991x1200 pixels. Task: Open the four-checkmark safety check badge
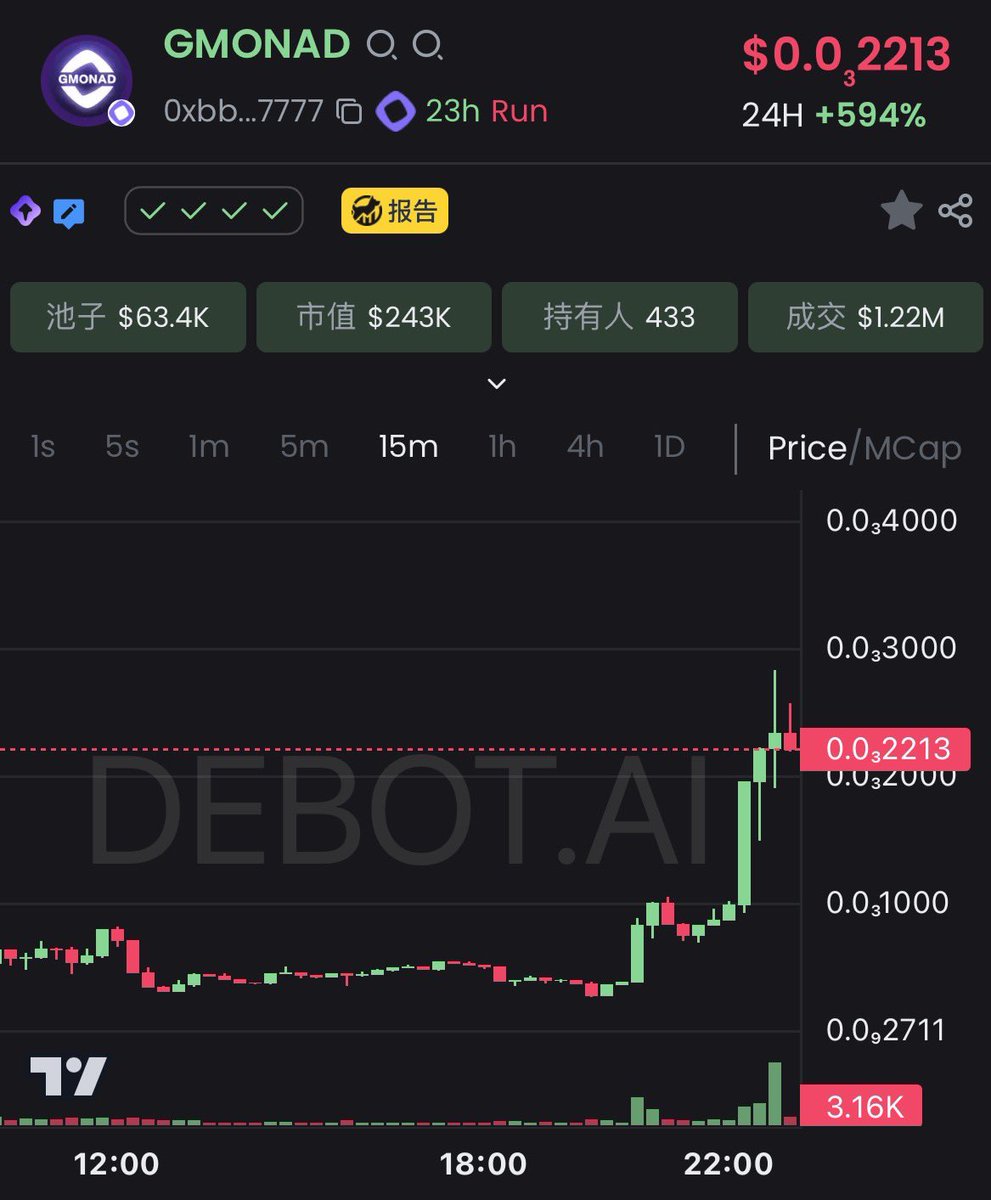213,211
